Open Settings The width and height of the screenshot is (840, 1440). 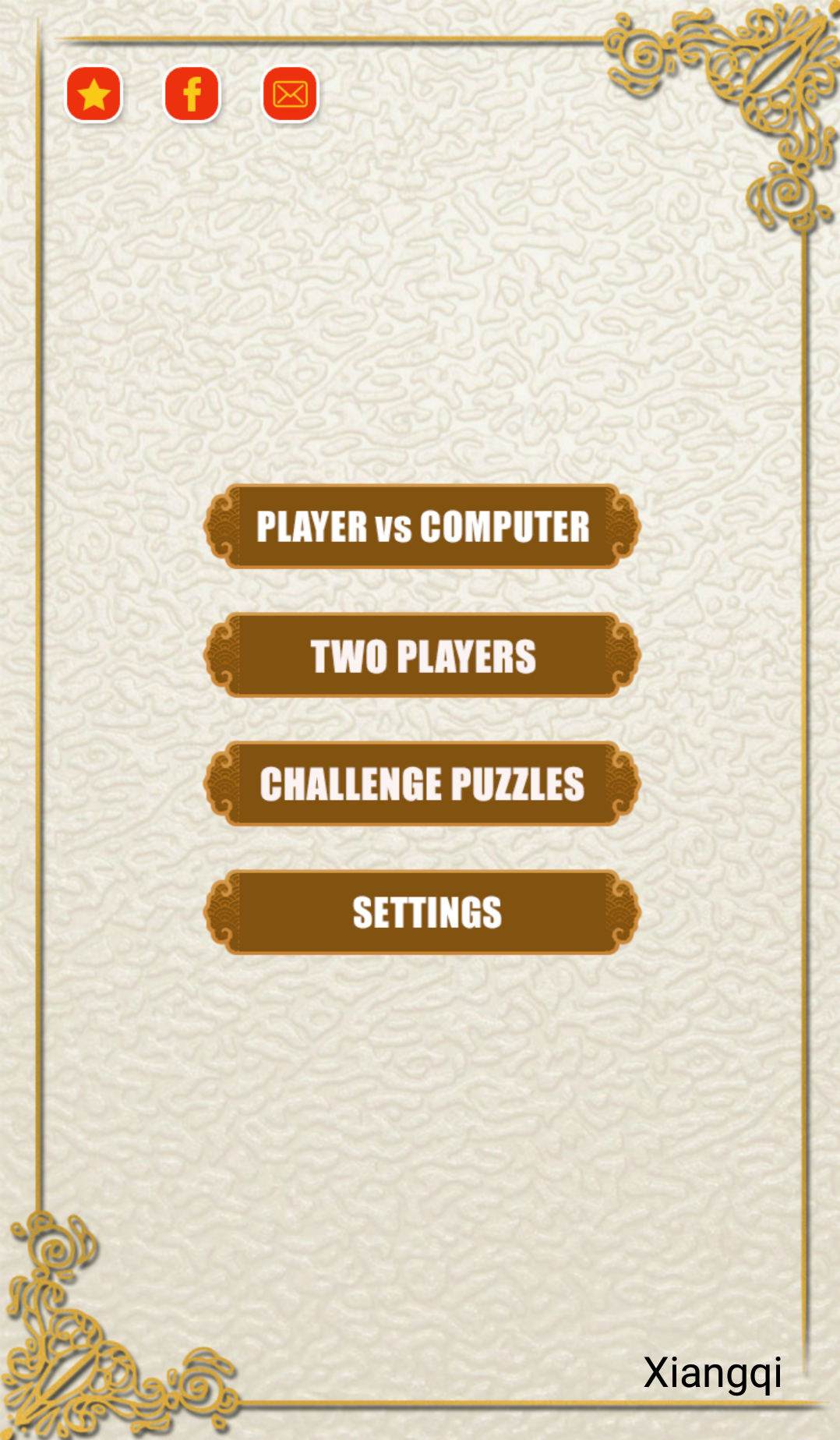coord(422,912)
